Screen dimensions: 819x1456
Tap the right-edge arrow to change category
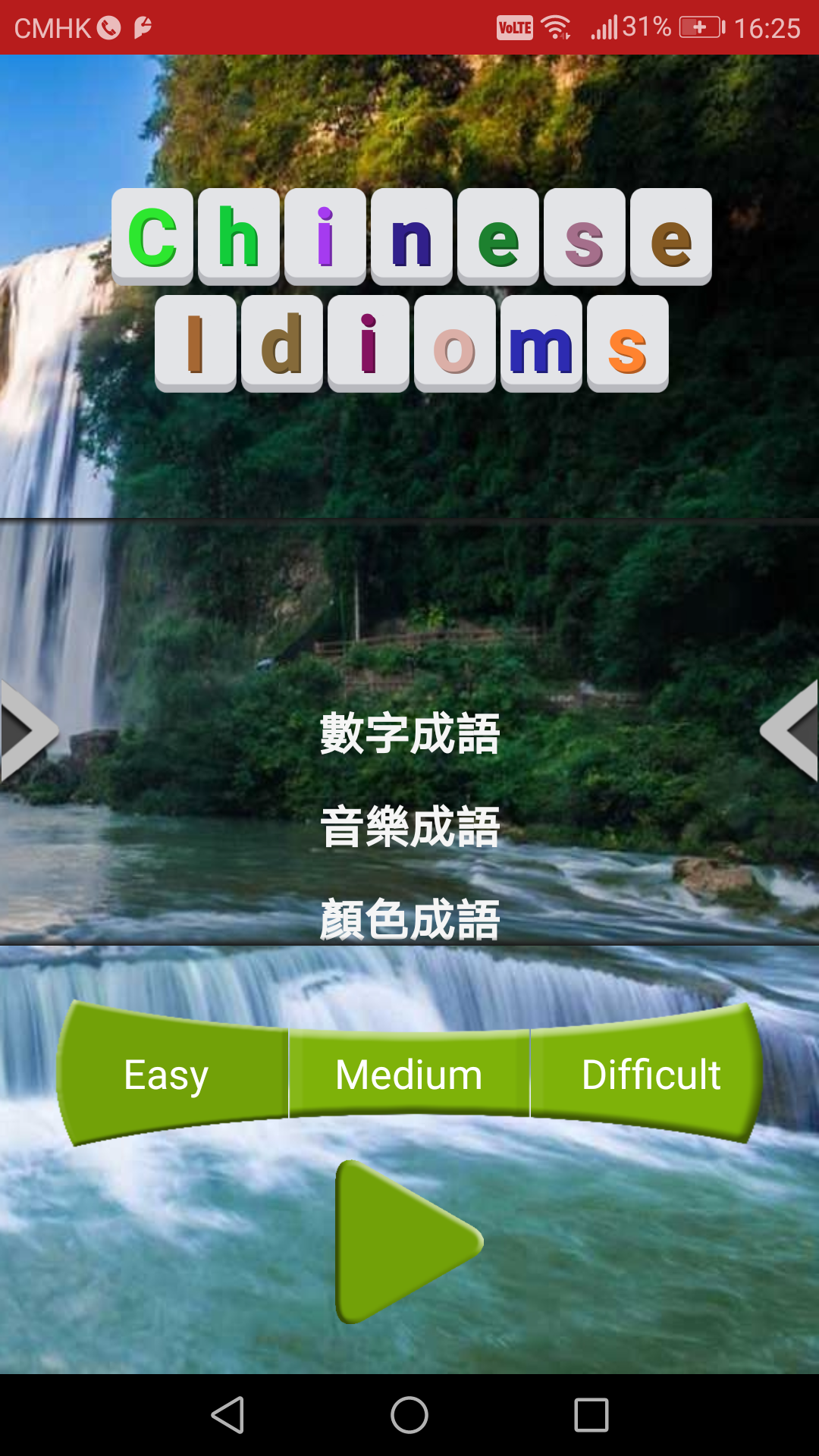click(x=789, y=730)
